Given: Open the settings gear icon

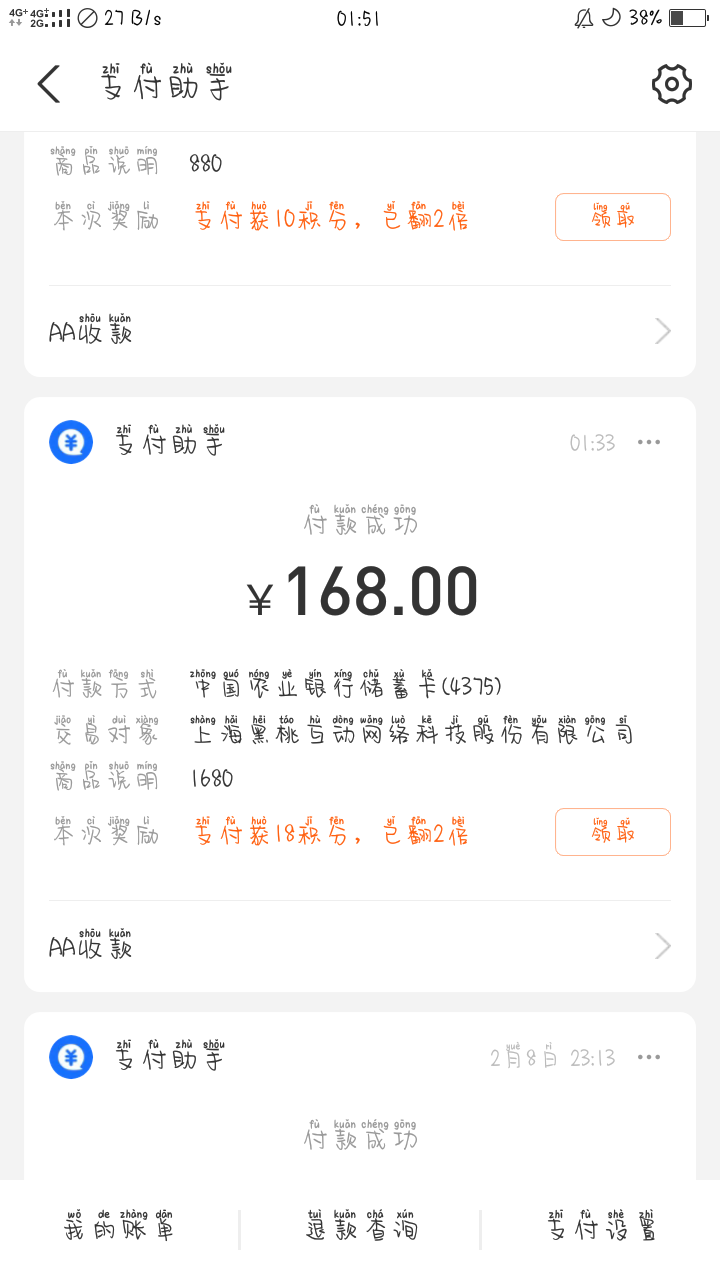Looking at the screenshot, I should 672,84.
